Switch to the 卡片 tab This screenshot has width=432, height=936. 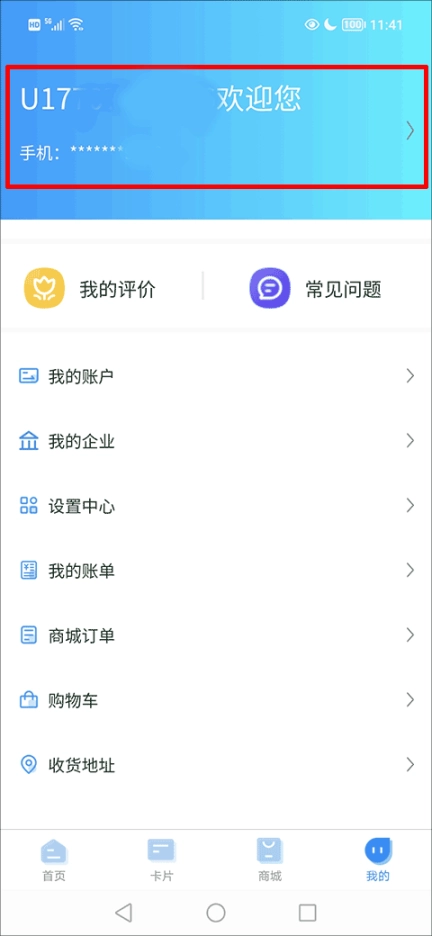click(x=161, y=860)
